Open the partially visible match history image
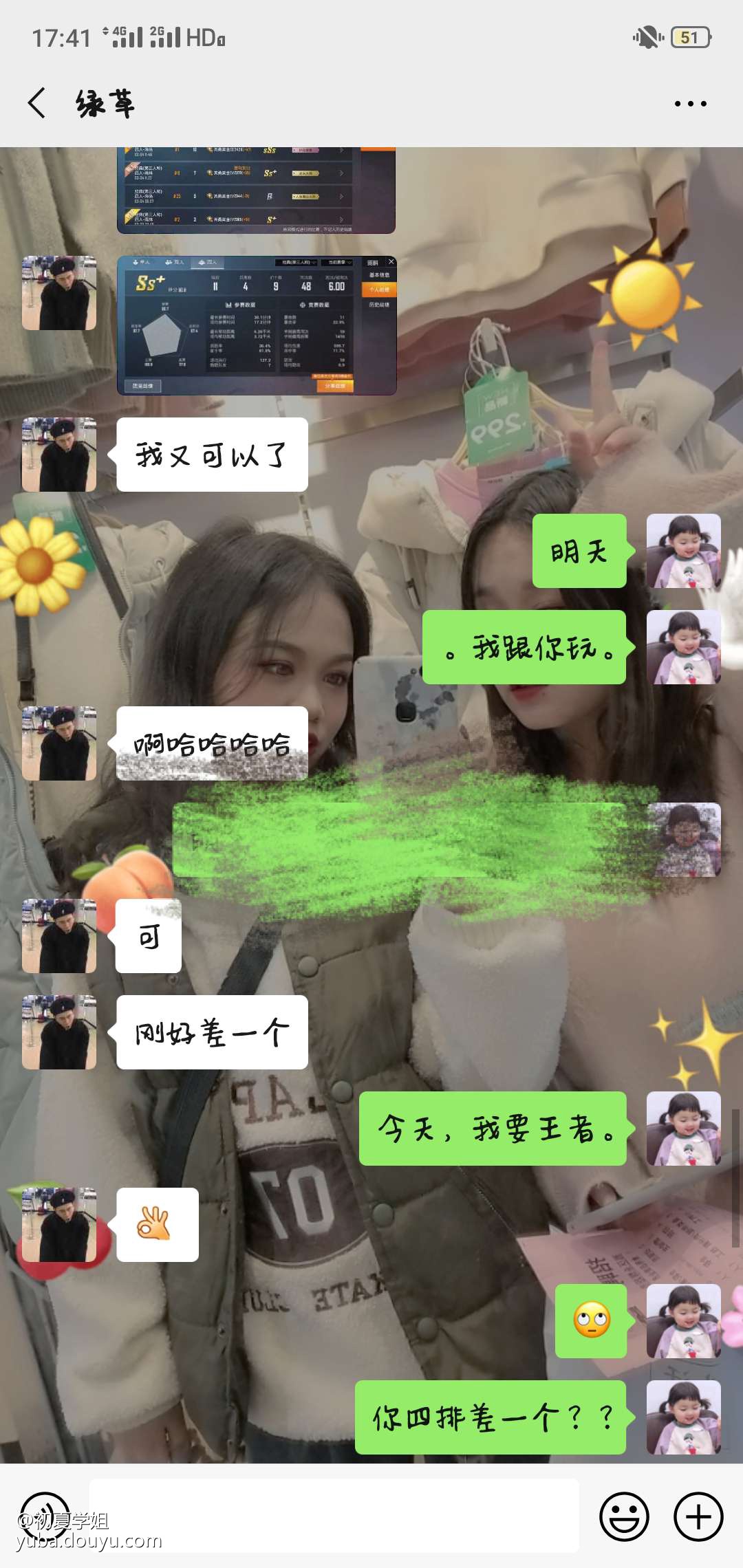 257,190
